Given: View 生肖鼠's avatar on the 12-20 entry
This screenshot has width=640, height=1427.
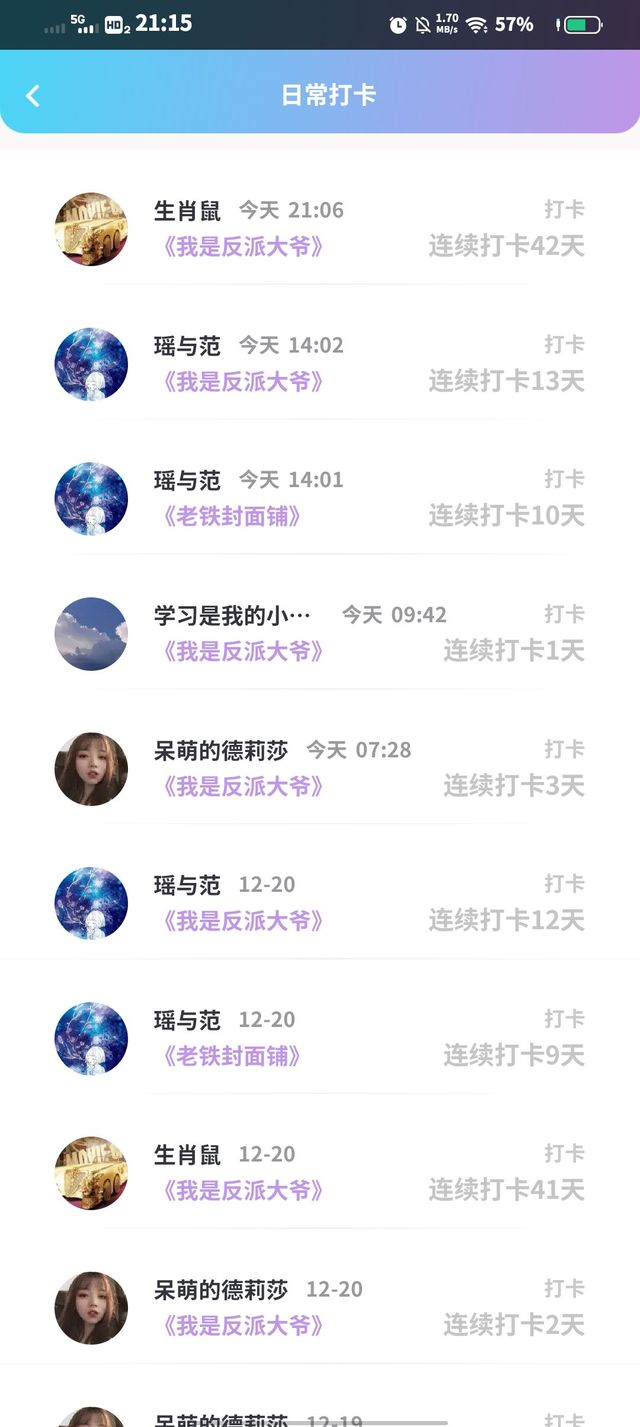Looking at the screenshot, I should coord(91,1173).
